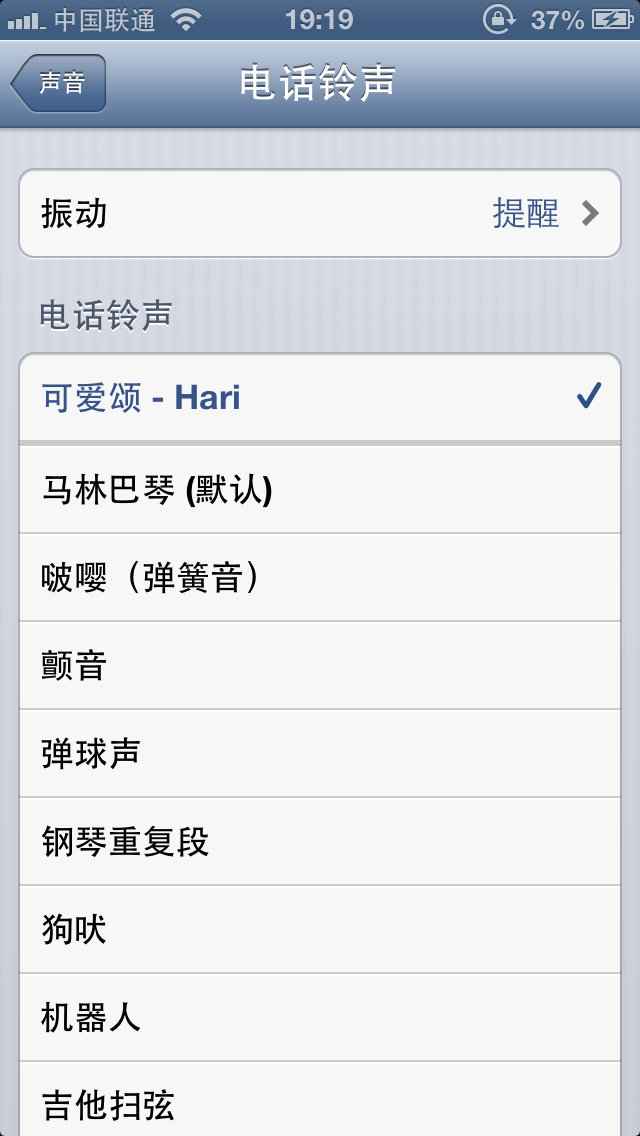This screenshot has height=1136, width=640.
Task: Choose the 钢琴重复段 ringtone
Action: coord(320,842)
